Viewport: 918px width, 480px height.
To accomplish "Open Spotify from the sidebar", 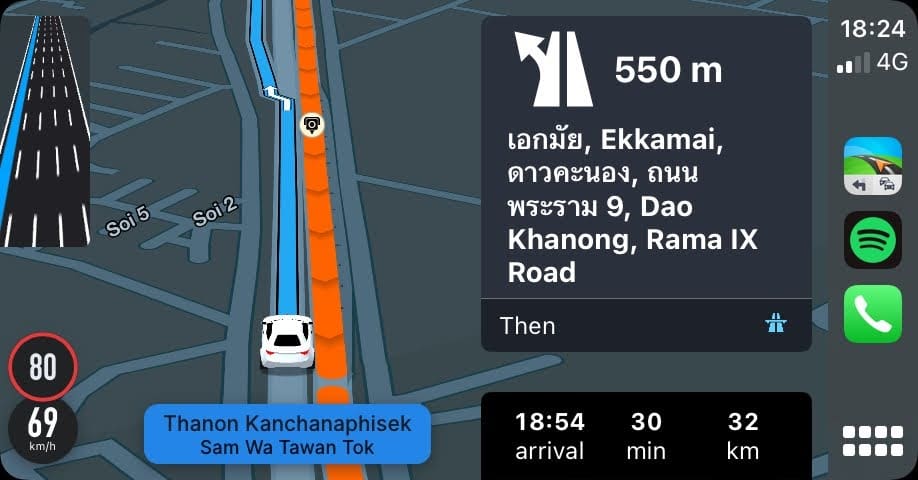I will (873, 240).
